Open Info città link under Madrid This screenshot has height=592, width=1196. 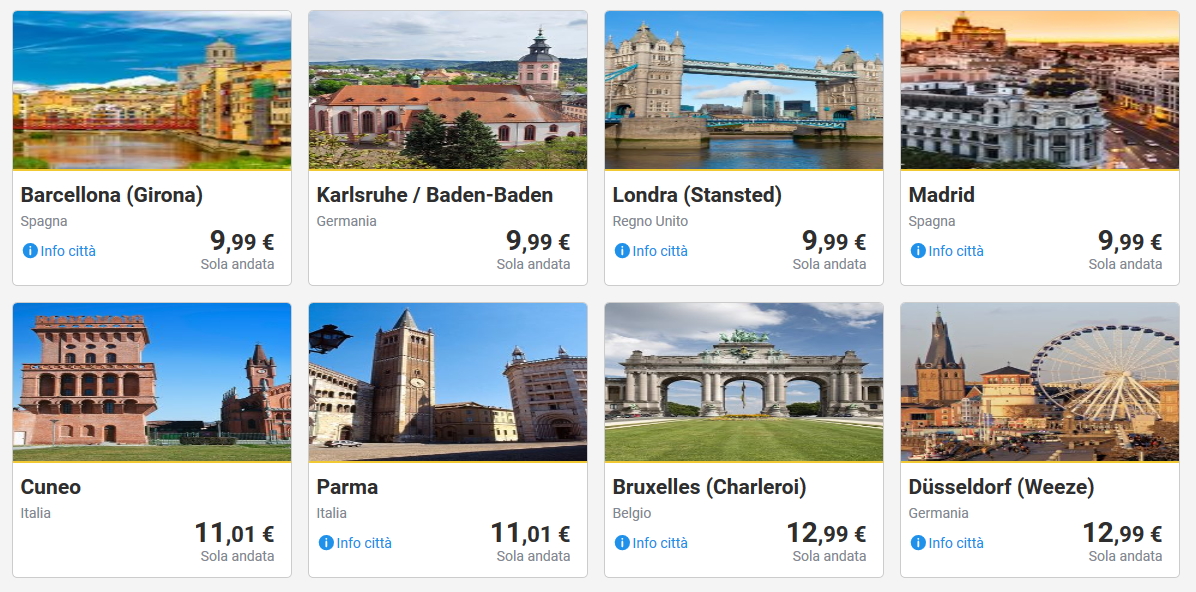pyautogui.click(x=948, y=251)
